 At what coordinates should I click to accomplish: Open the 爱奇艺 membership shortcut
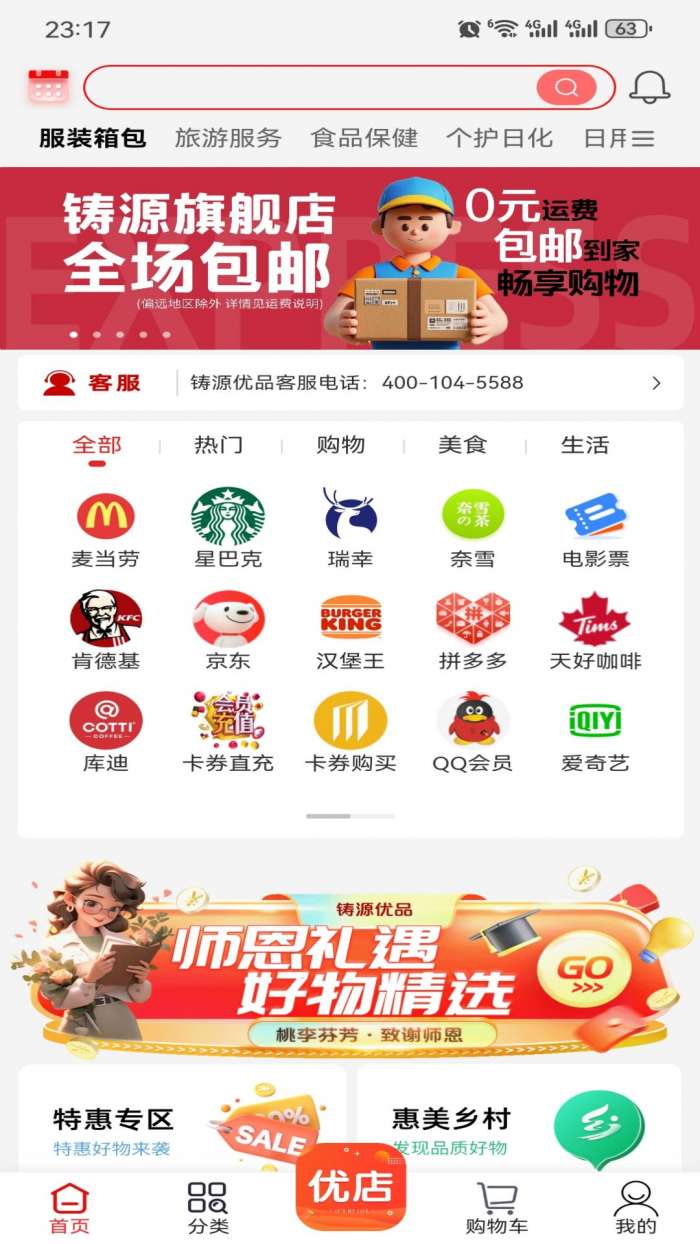[x=595, y=733]
